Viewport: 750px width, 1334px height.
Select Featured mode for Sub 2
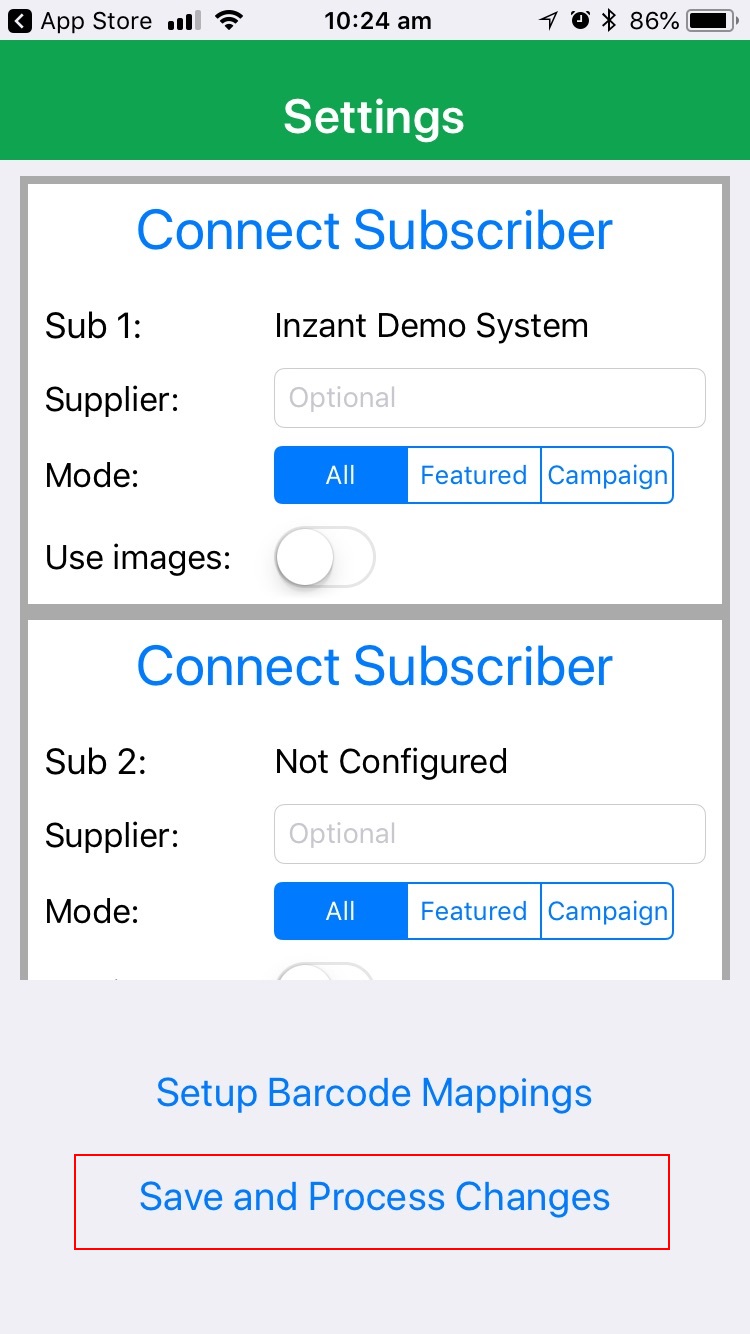[473, 911]
